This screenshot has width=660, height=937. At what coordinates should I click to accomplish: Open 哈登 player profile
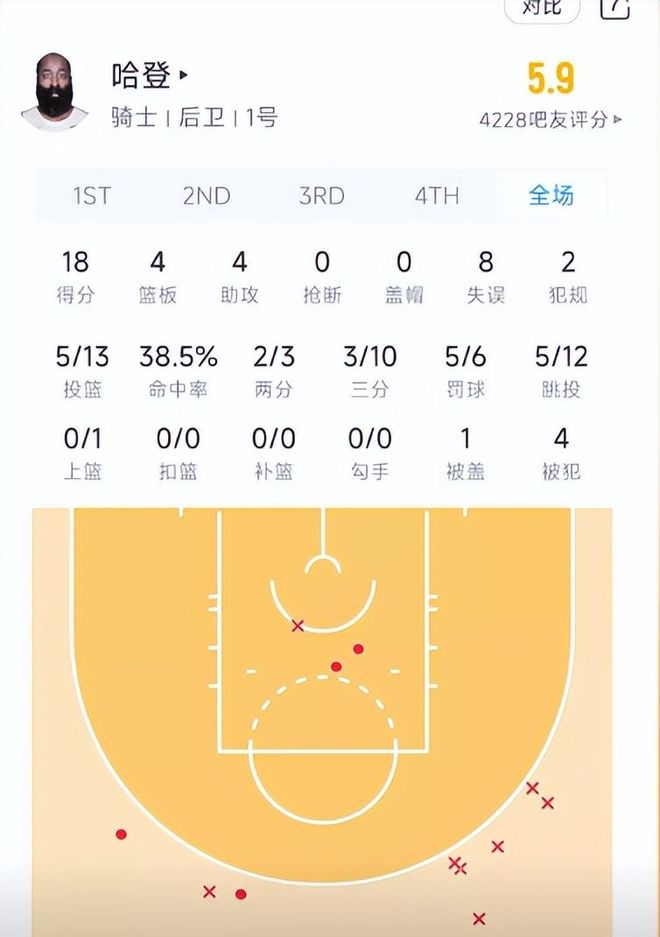tap(150, 75)
